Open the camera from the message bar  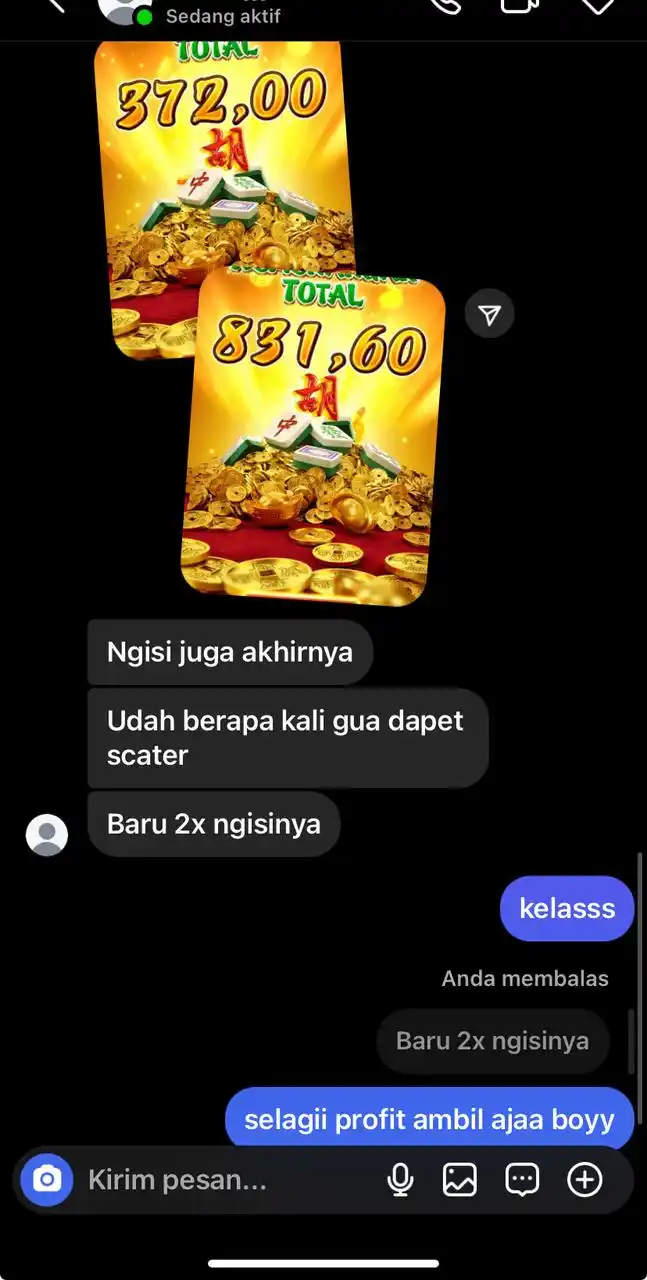(x=46, y=1180)
